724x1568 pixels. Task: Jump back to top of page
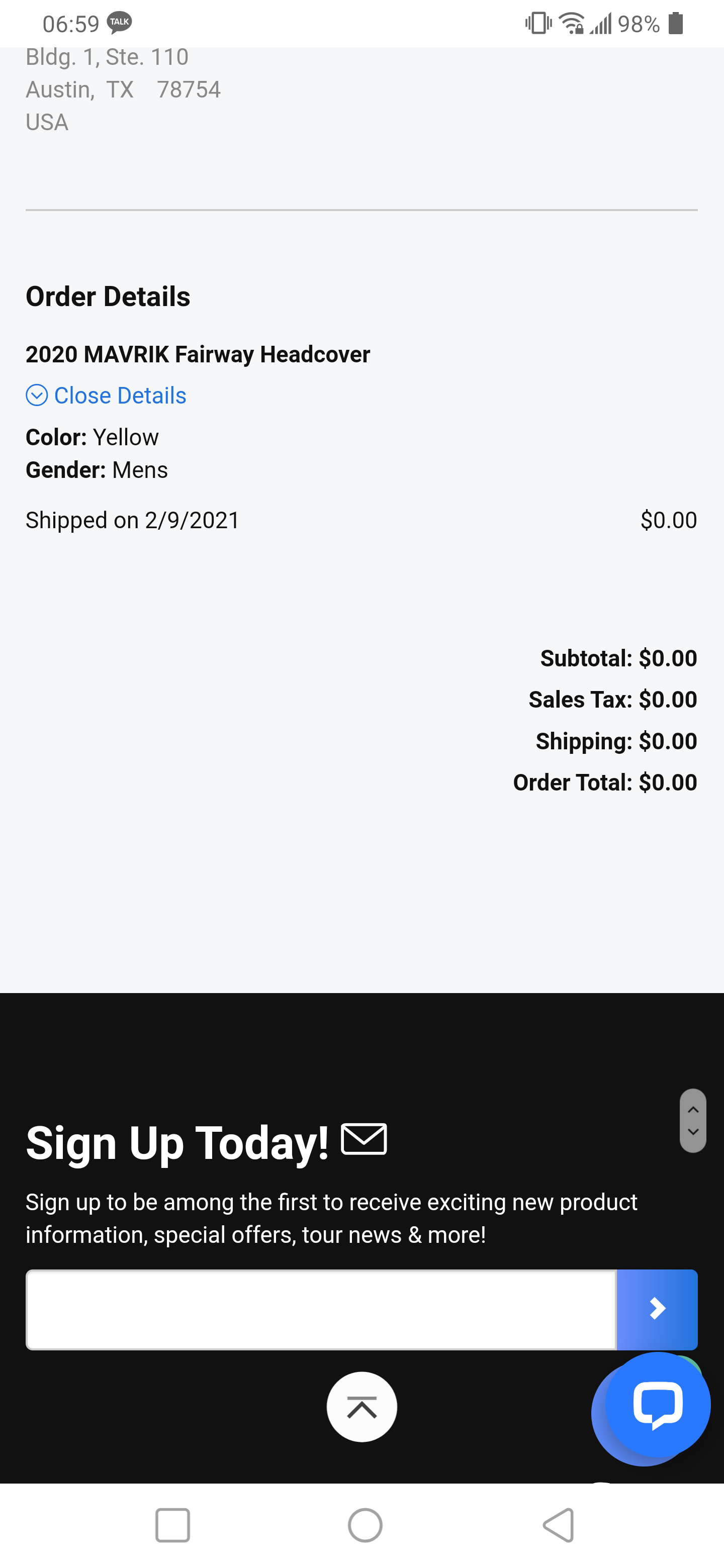coord(361,1407)
